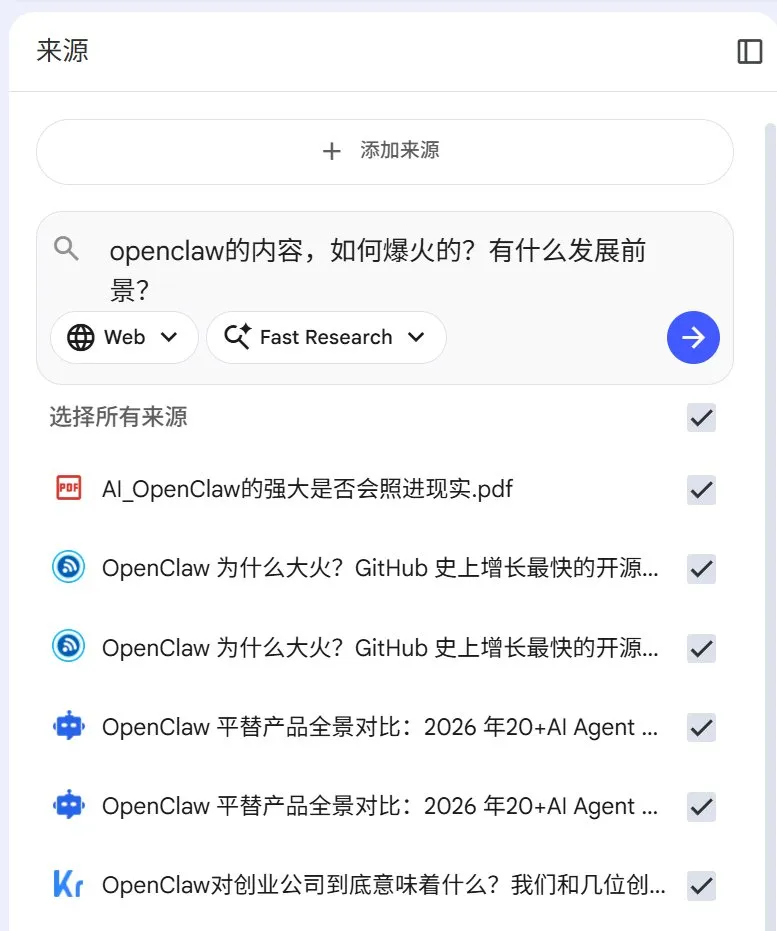Screen dimensions: 777x931
Task: Click the blog icon of the first GitHub source
Action: point(68,569)
